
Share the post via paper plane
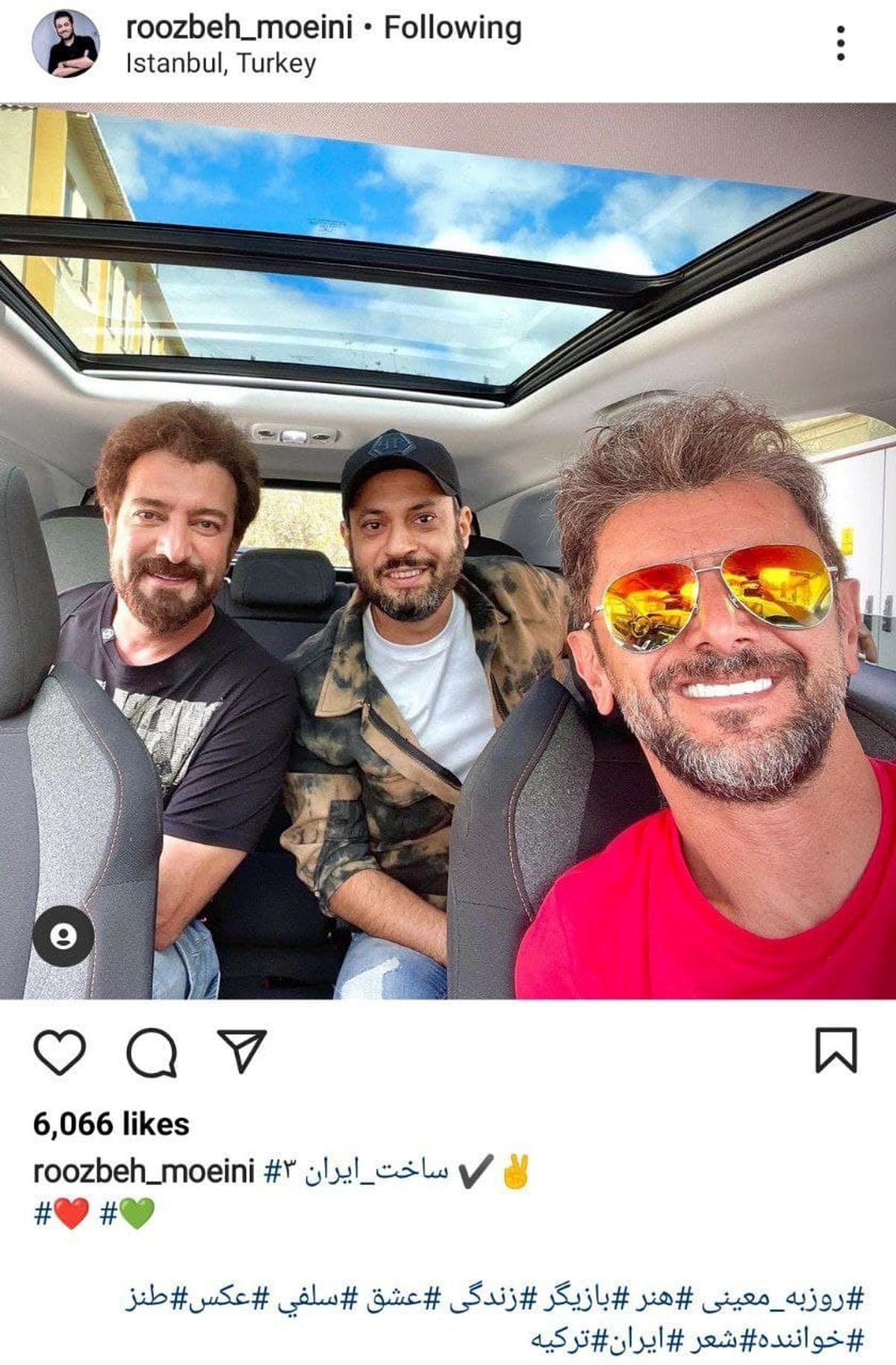point(242,1051)
